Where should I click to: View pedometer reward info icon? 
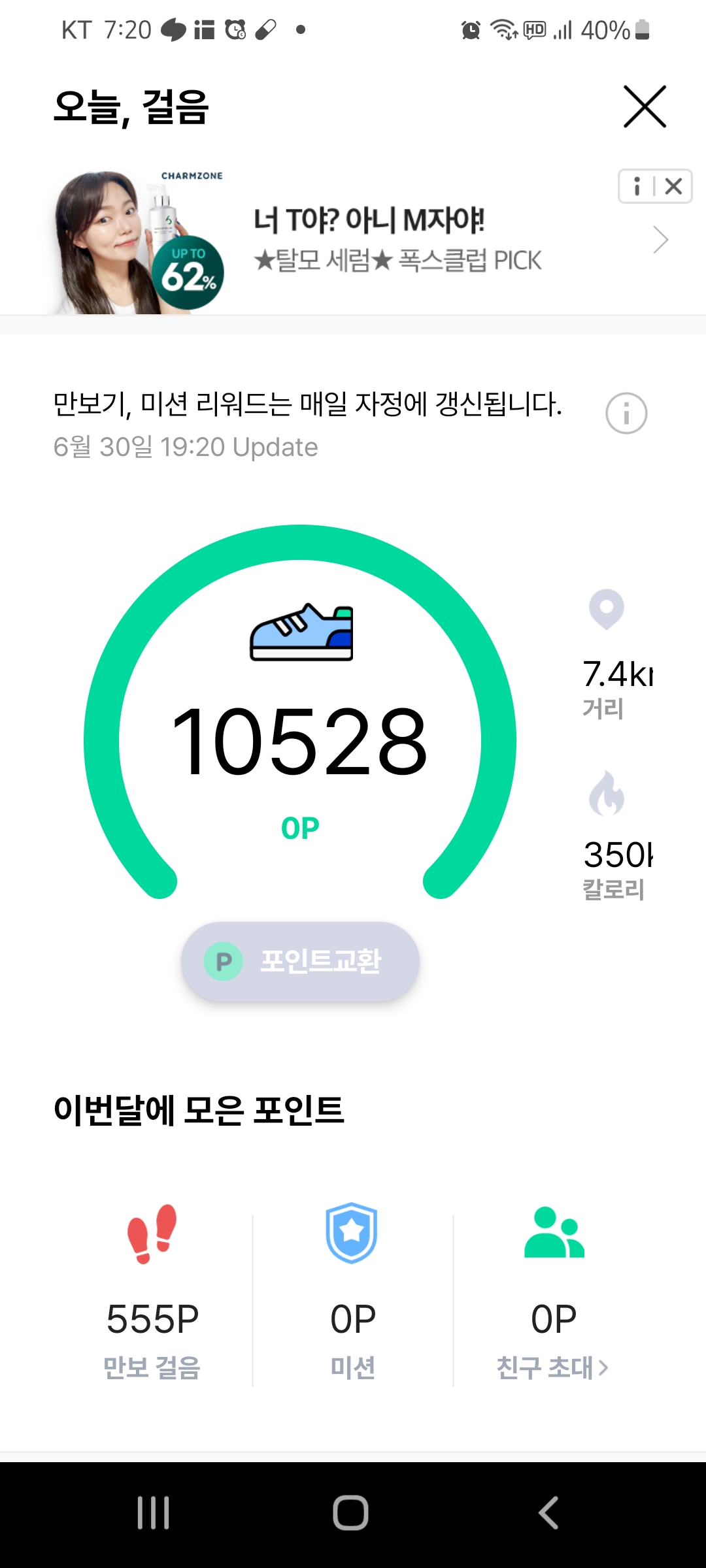(x=626, y=414)
